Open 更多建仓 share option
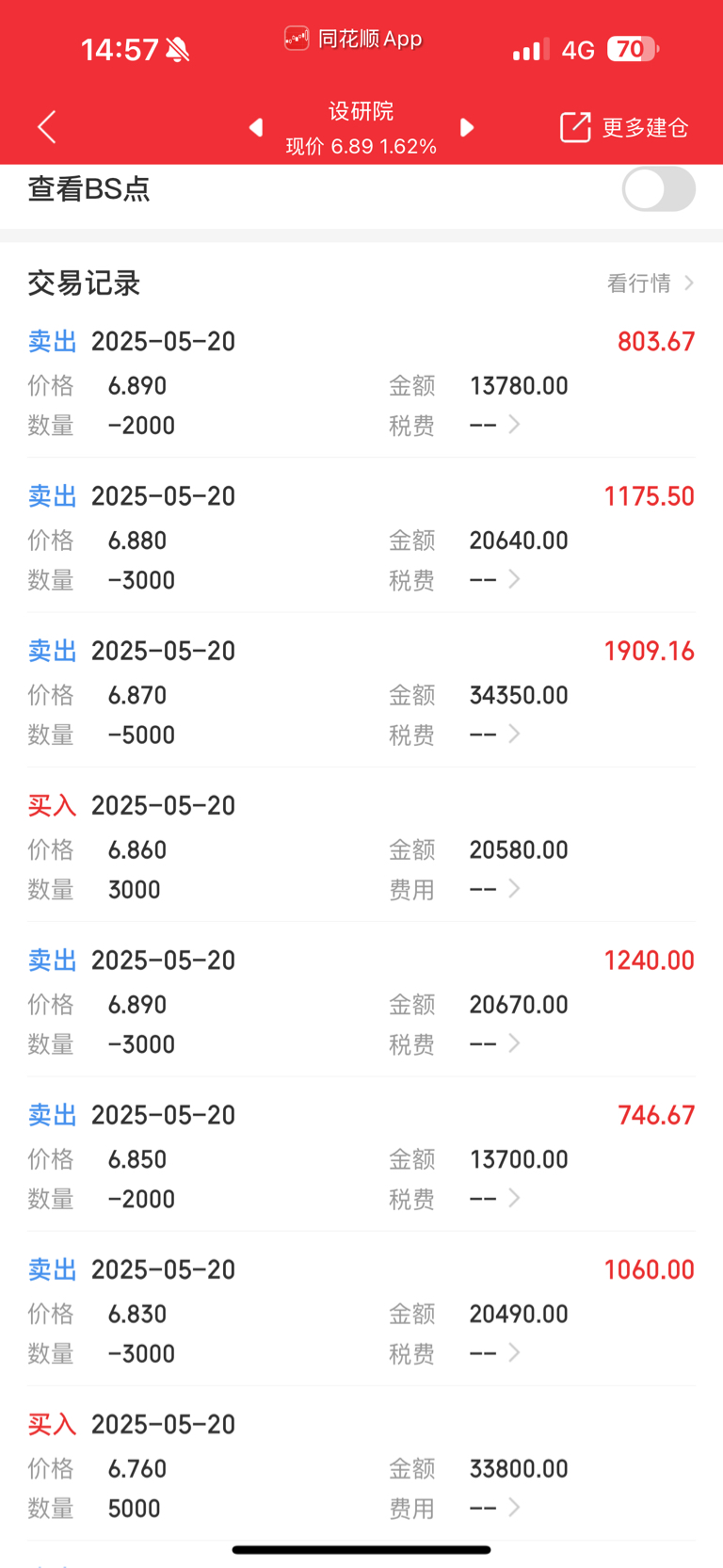The width and height of the screenshot is (723, 1568). pyautogui.click(x=624, y=127)
